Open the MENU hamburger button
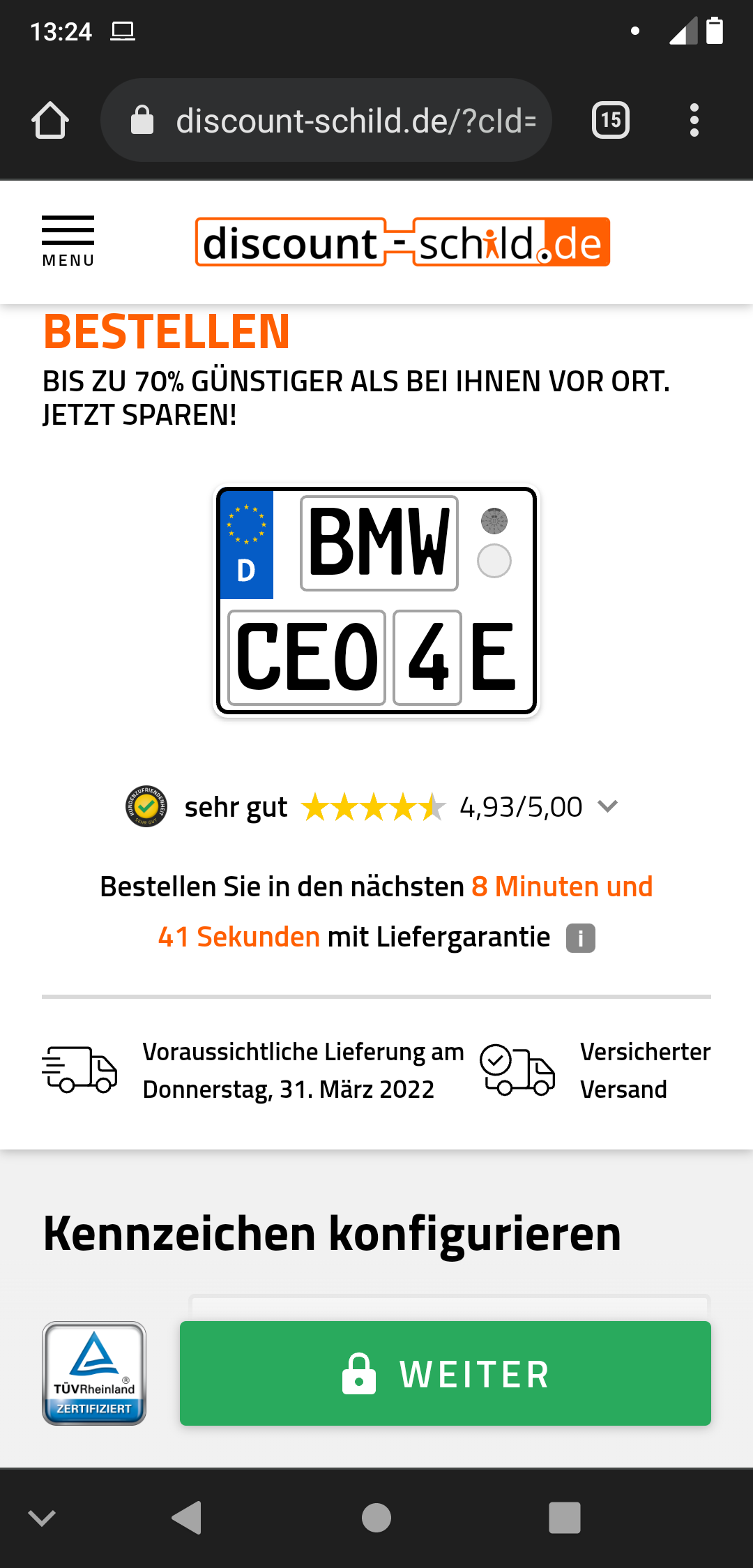 pos(68,241)
